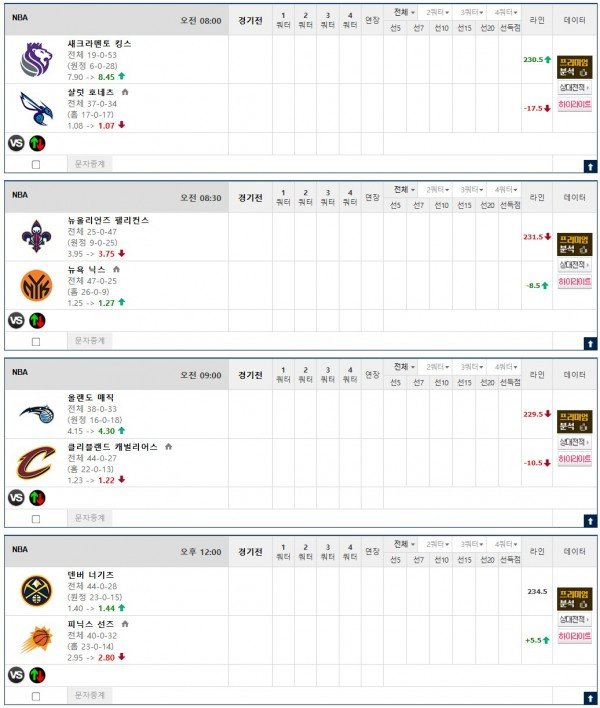This screenshot has height=708, width=600.
Task: View head-to-head record for Kings vs Hornets
Action: click(x=574, y=88)
